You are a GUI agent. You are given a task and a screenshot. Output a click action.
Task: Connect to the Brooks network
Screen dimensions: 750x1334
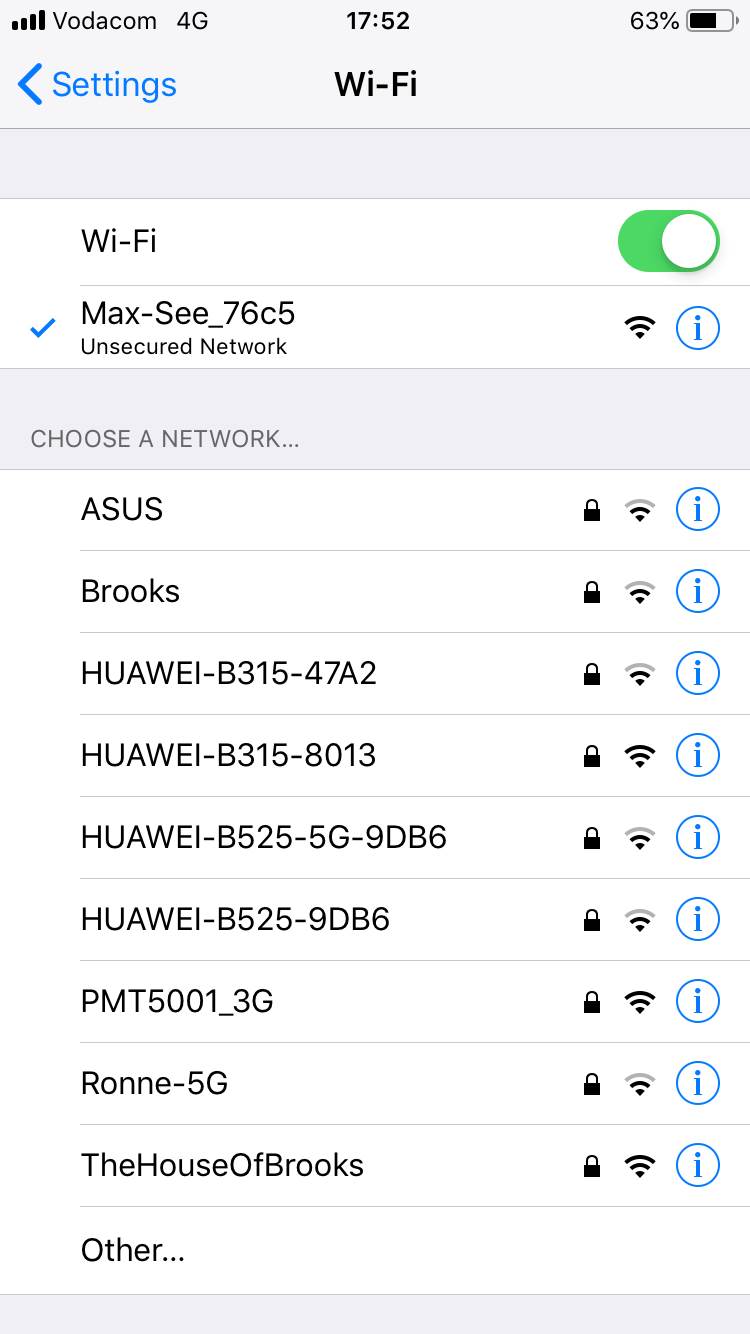click(x=130, y=592)
